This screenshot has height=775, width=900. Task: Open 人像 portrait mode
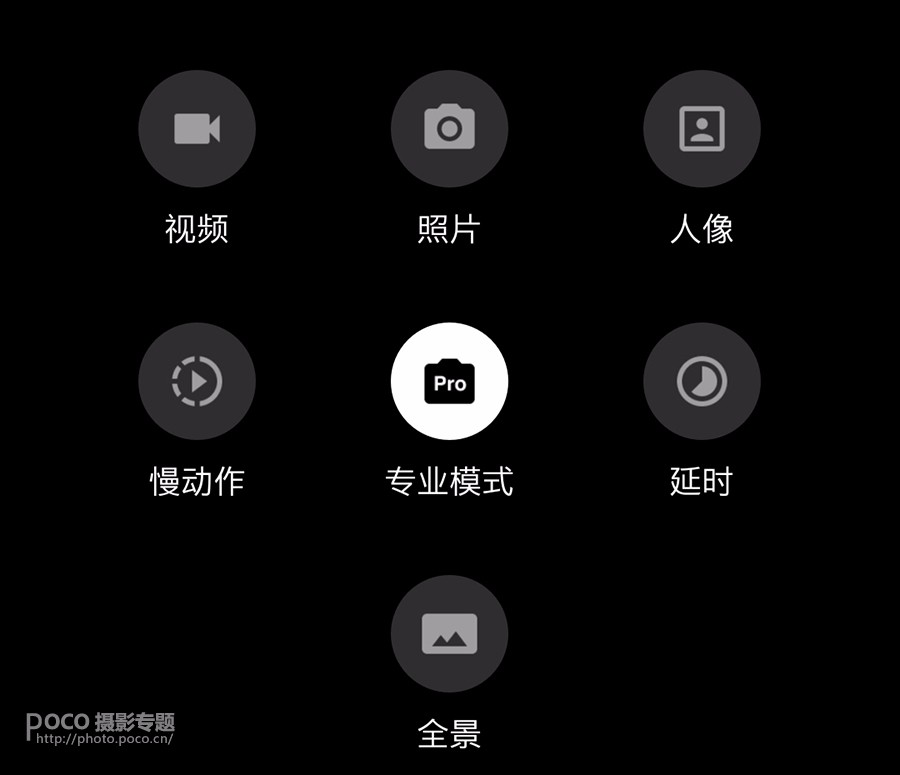[701, 129]
